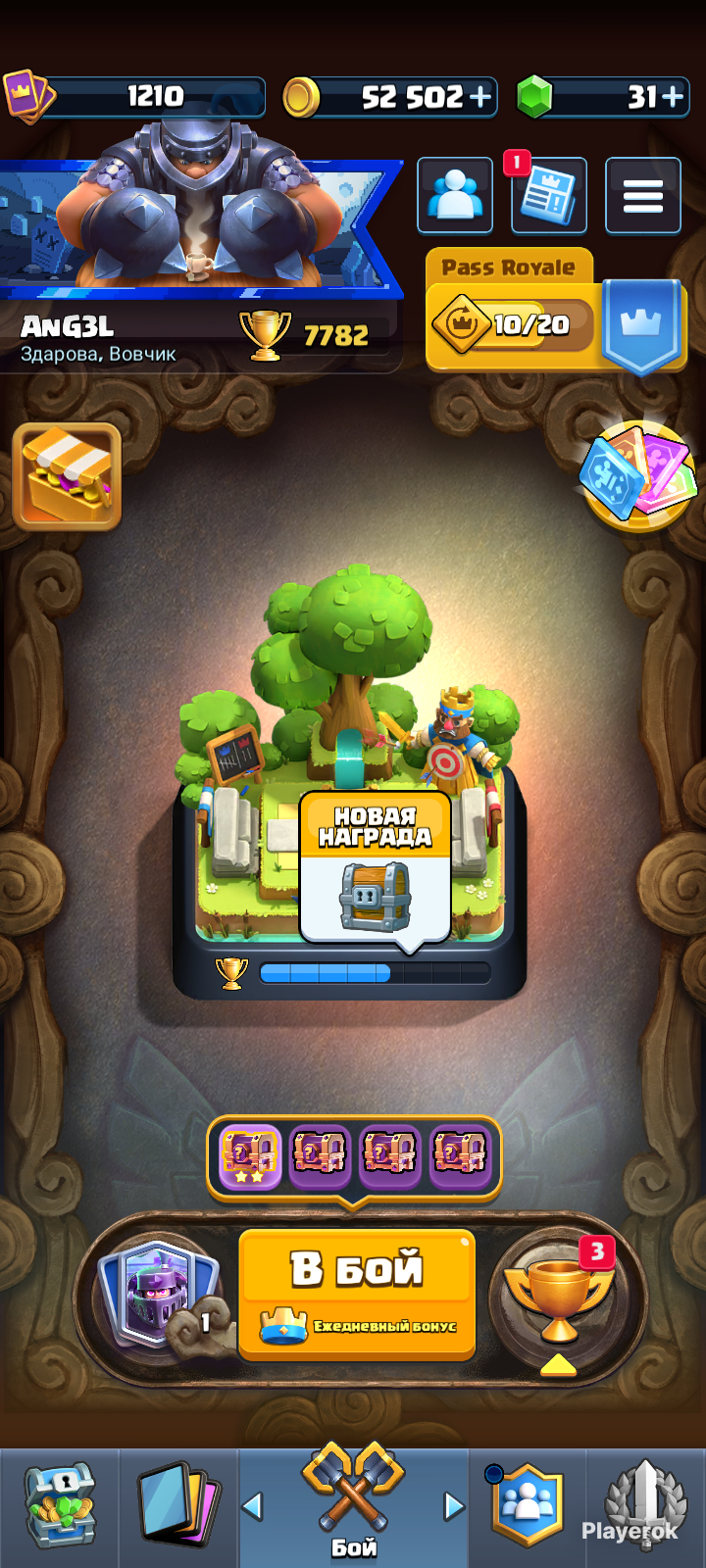Tap the right arrow next to Бой tab

(454, 1505)
